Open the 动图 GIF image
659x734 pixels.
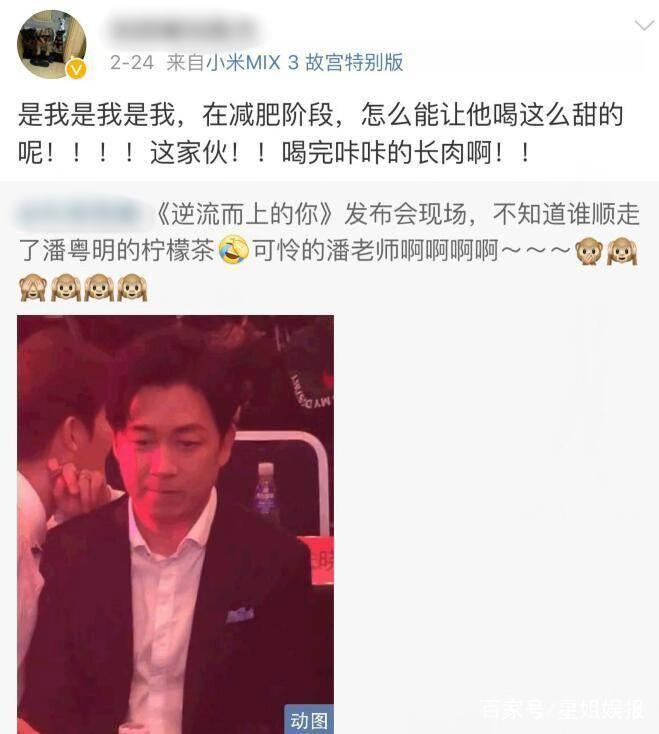[175, 524]
